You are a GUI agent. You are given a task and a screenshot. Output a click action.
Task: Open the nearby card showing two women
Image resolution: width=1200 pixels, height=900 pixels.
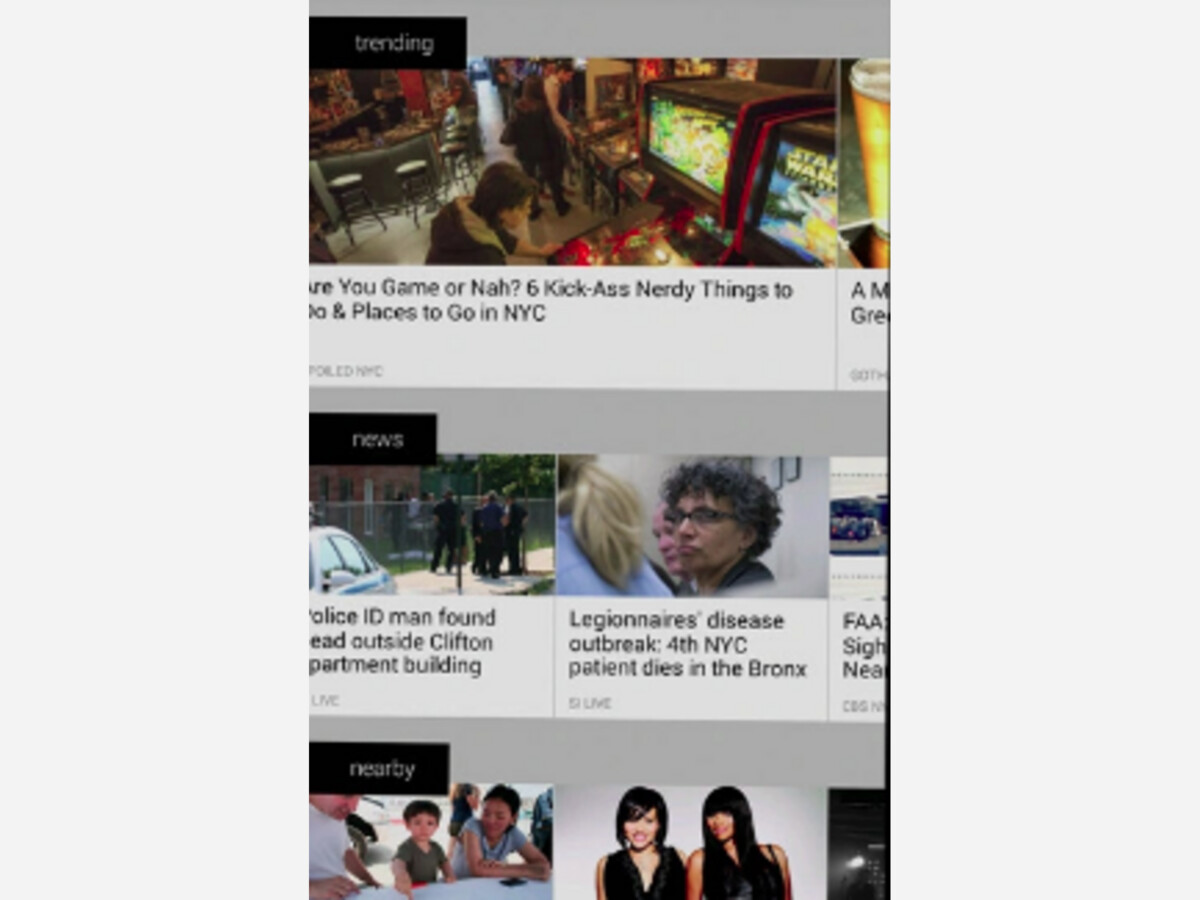point(690,842)
